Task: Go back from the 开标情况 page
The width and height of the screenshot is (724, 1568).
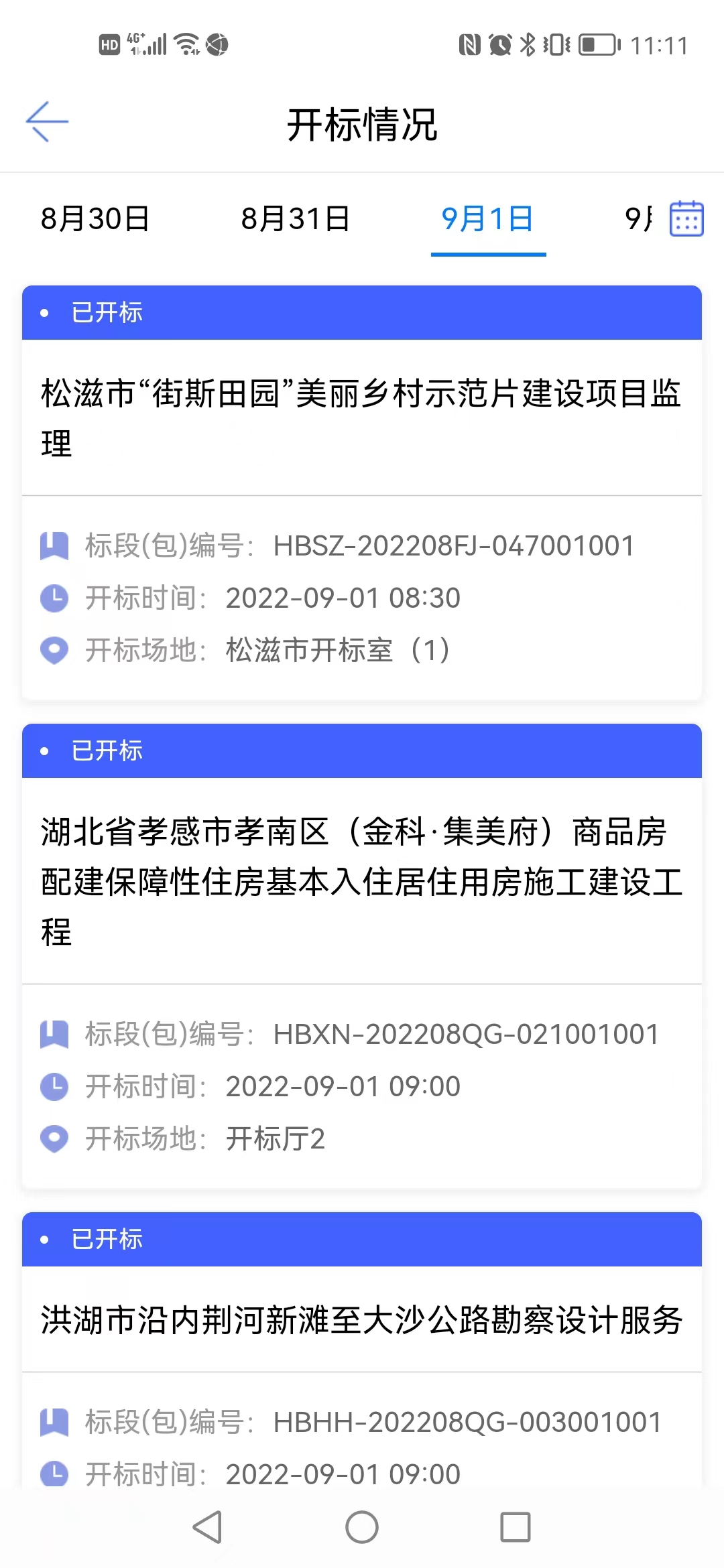Action: click(47, 122)
